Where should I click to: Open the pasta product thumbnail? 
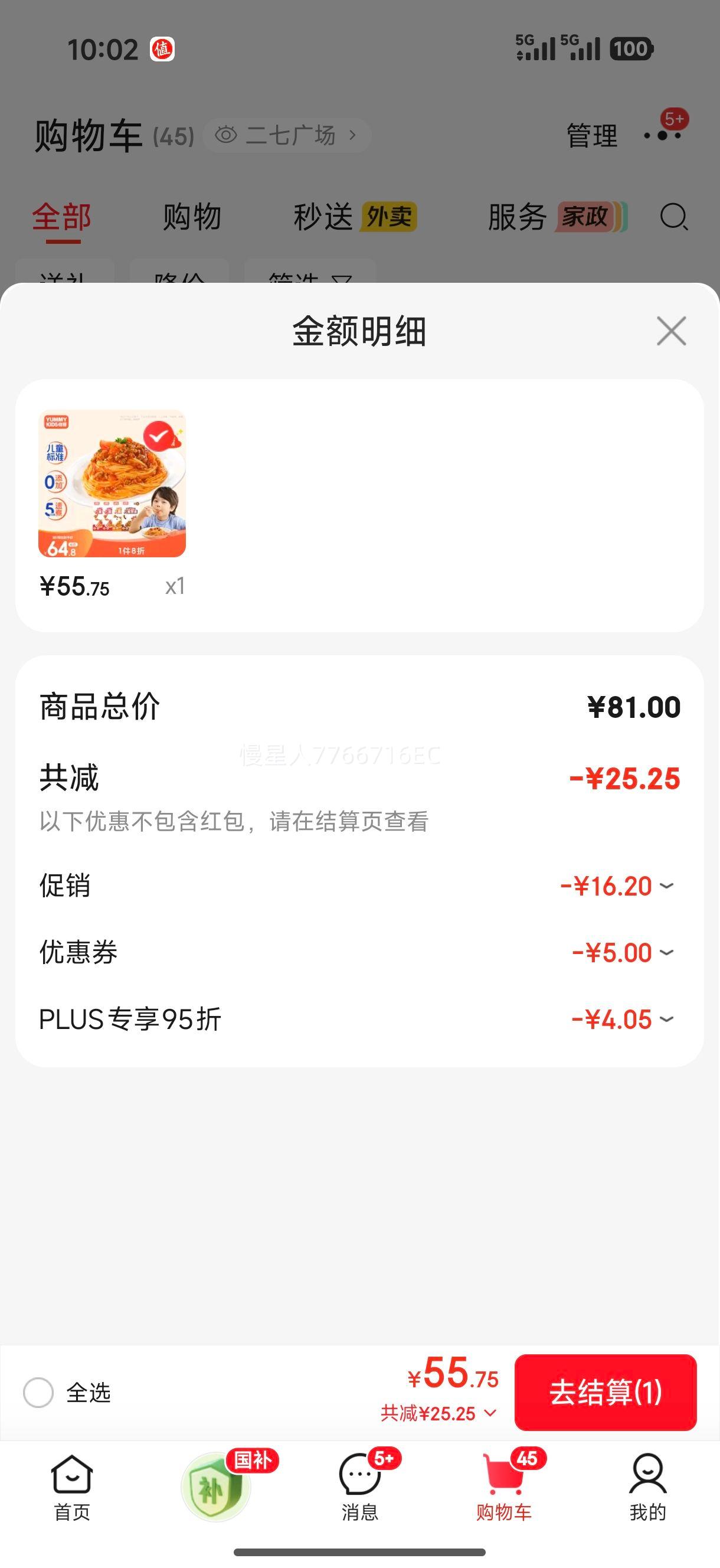click(x=112, y=484)
